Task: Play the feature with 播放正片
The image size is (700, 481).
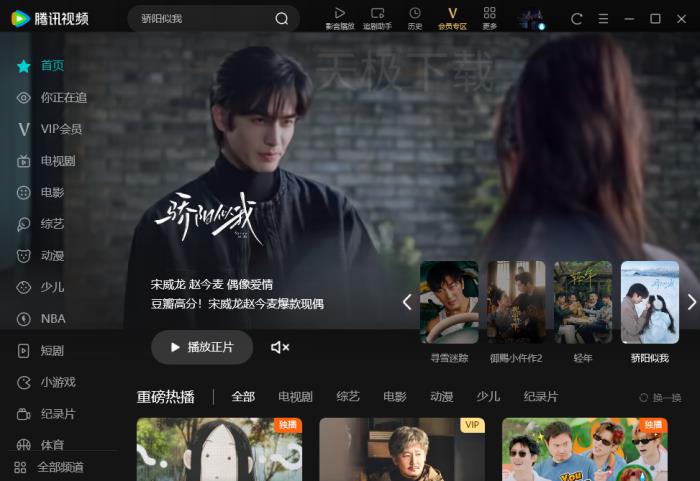Action: coord(201,347)
